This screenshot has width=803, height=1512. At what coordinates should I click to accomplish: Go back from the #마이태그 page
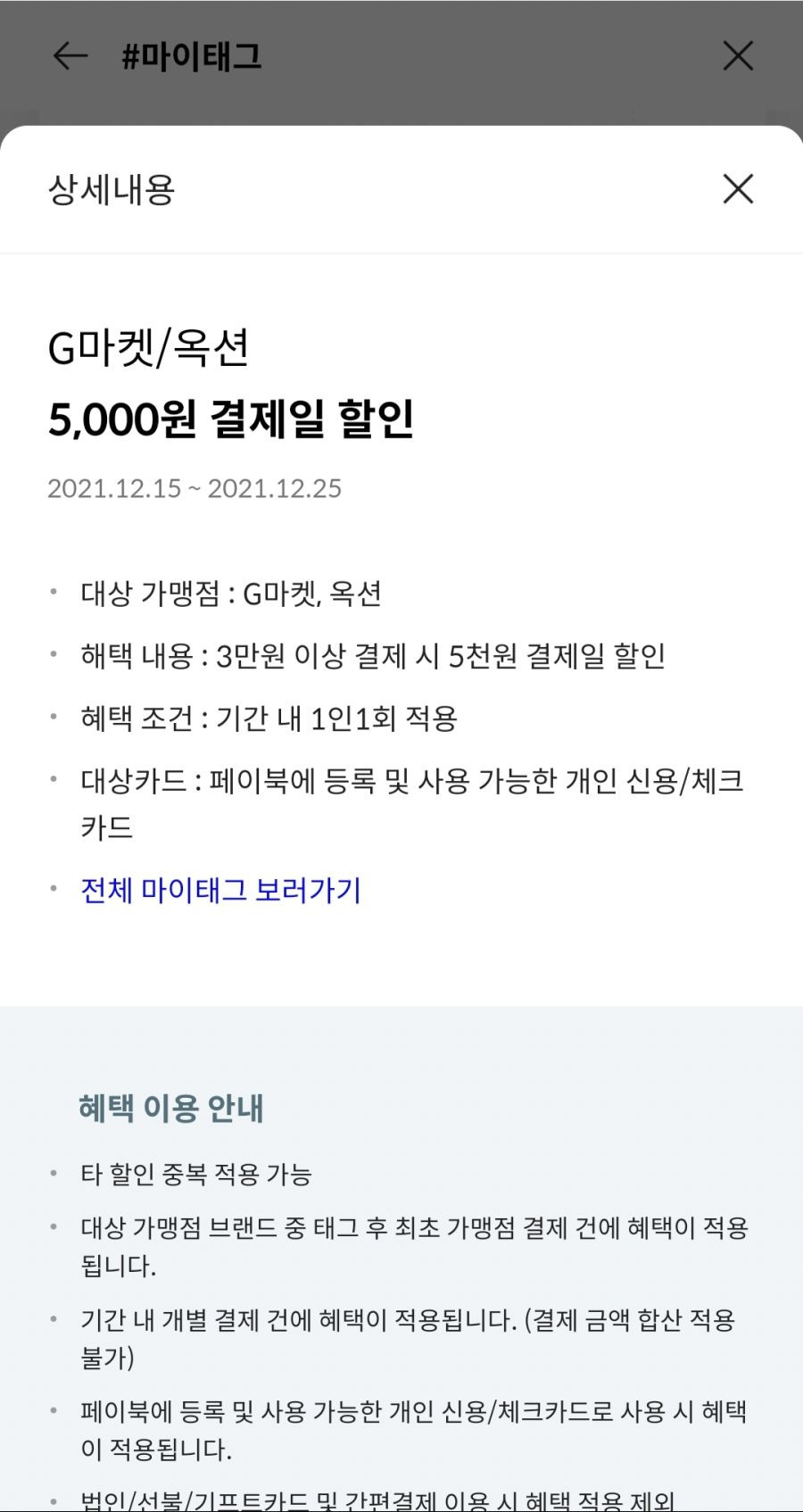[70, 56]
